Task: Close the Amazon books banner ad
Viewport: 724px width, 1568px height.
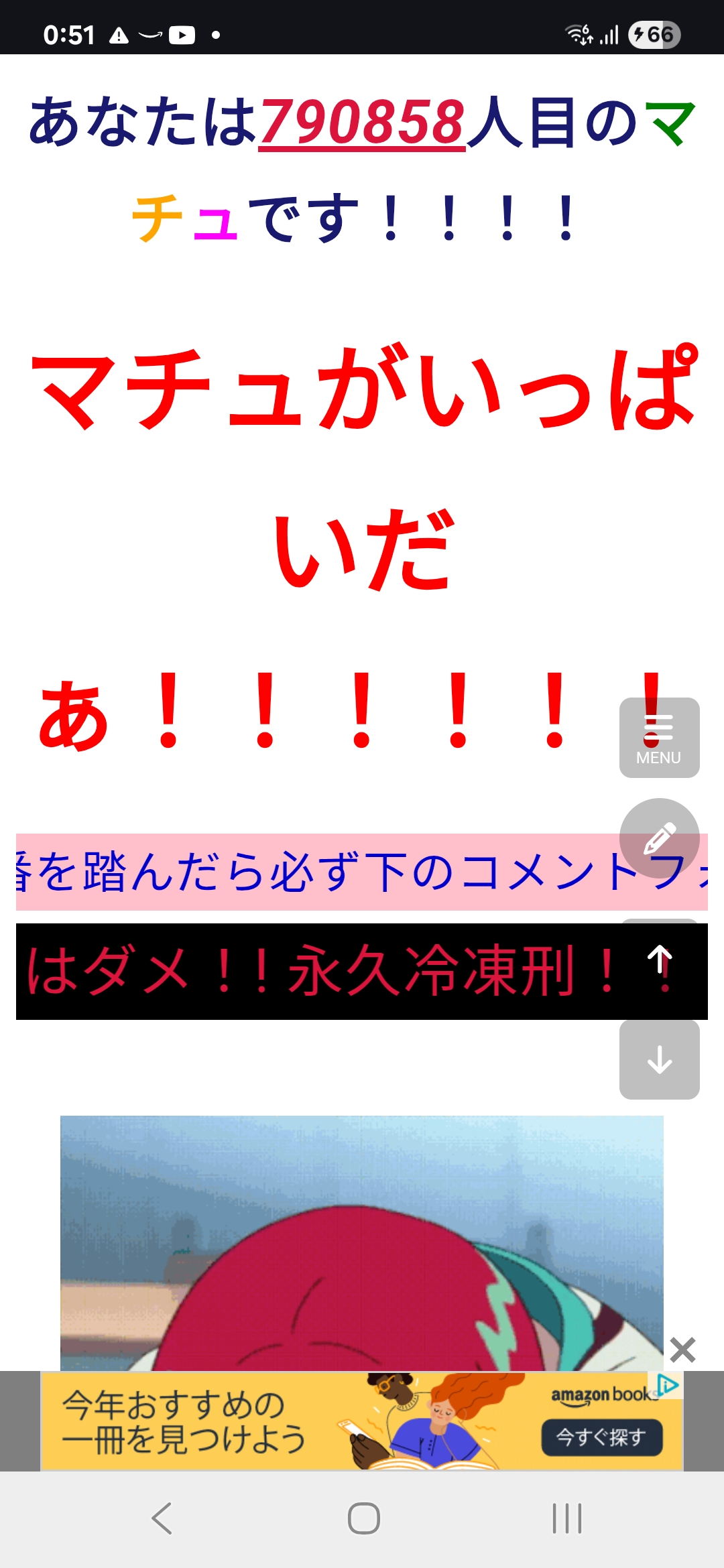Action: 682,1350
